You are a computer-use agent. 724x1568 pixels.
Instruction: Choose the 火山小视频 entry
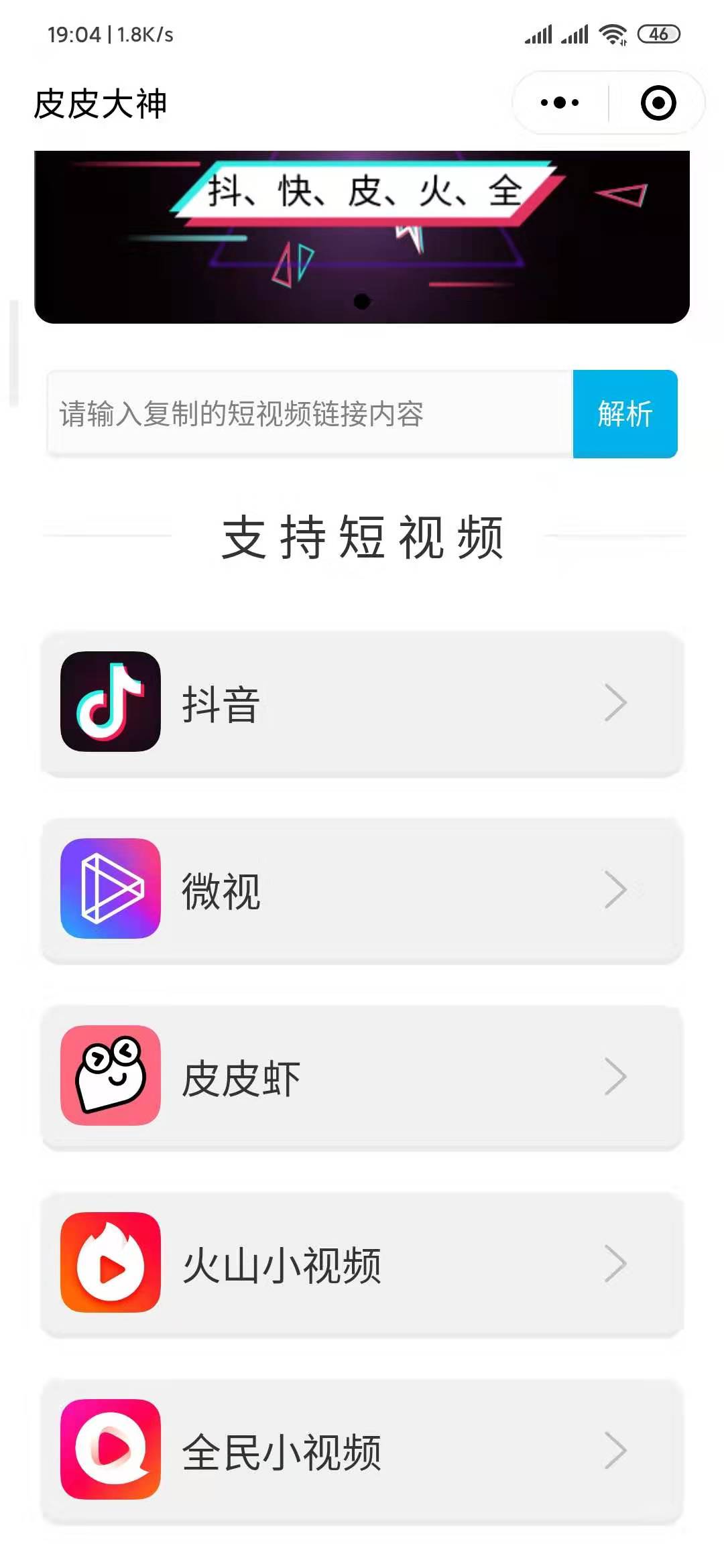point(362,1264)
